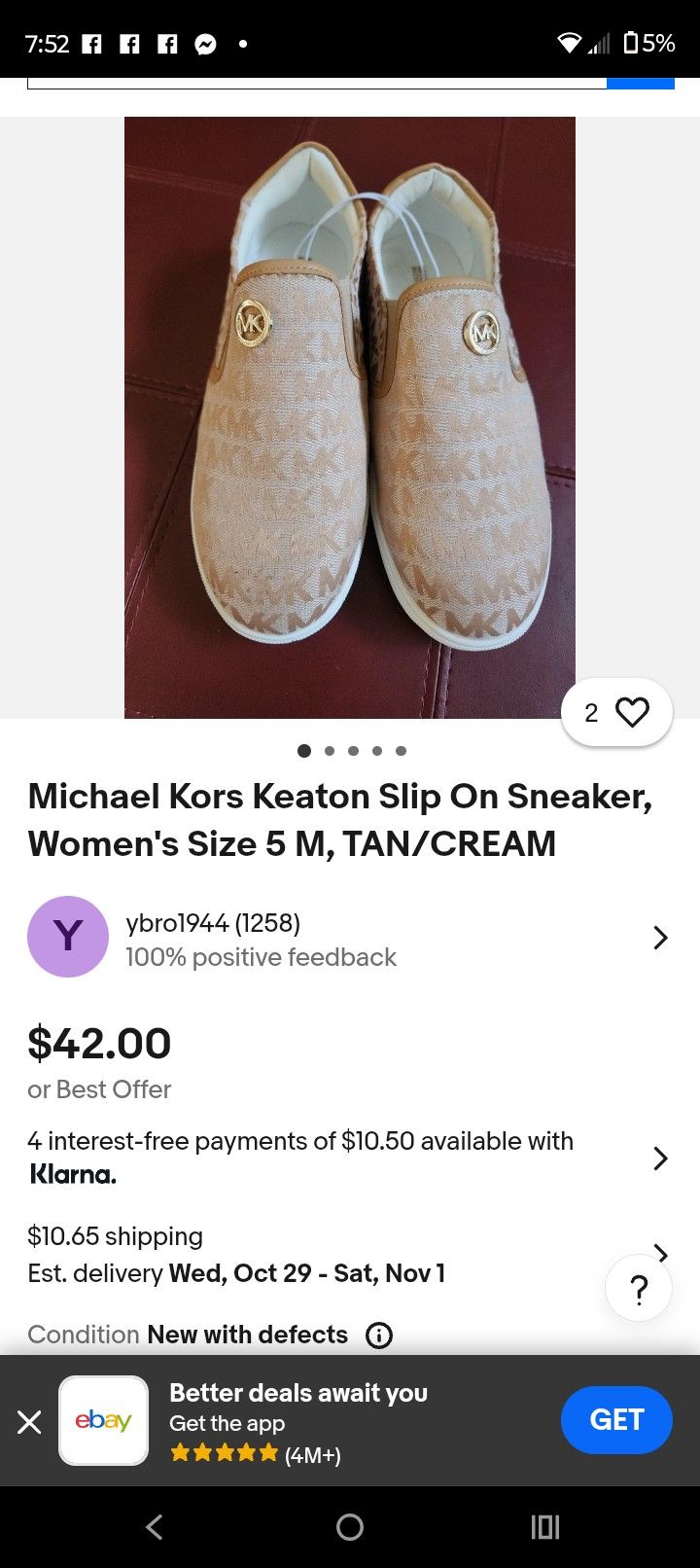Expand seller ybro1944 profile details

[660, 937]
